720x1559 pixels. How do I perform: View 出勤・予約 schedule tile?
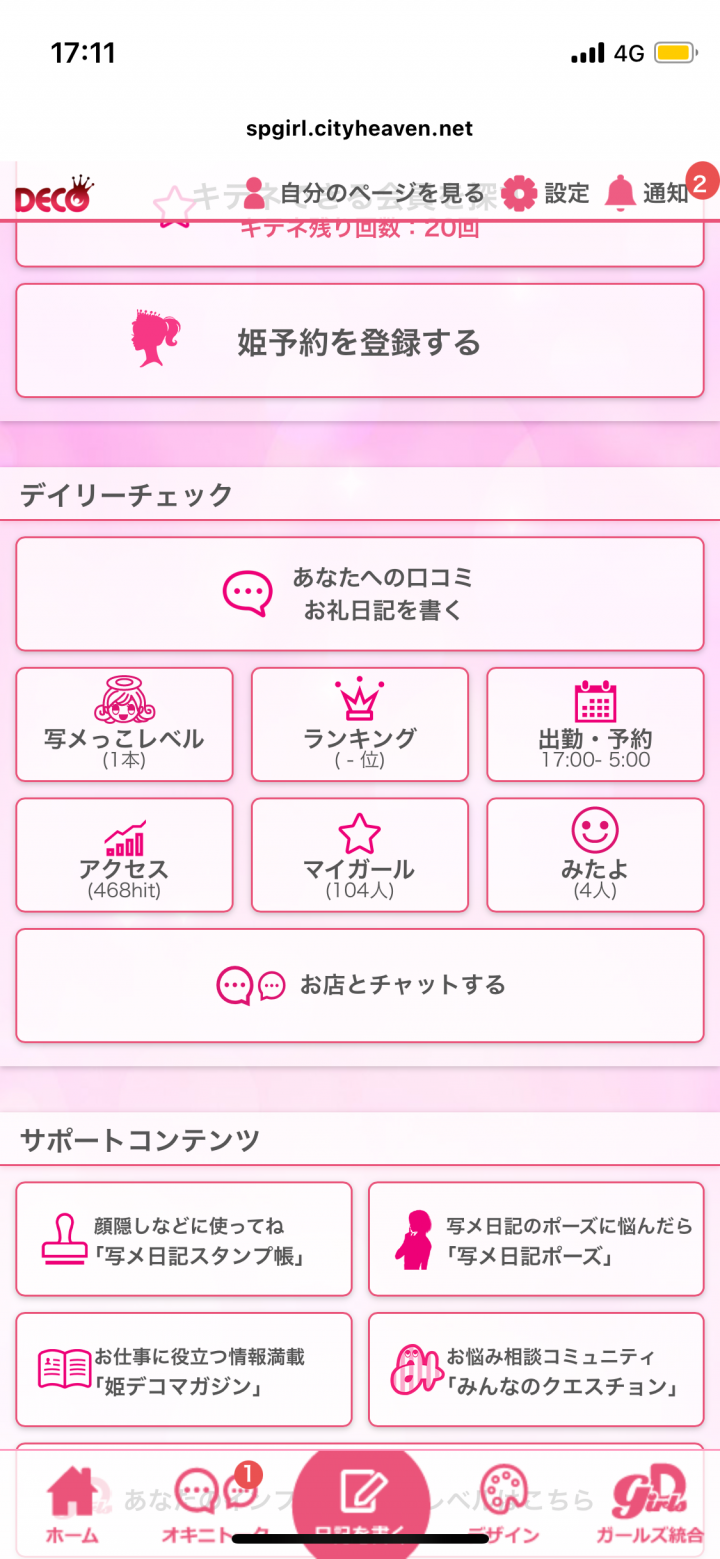(595, 725)
